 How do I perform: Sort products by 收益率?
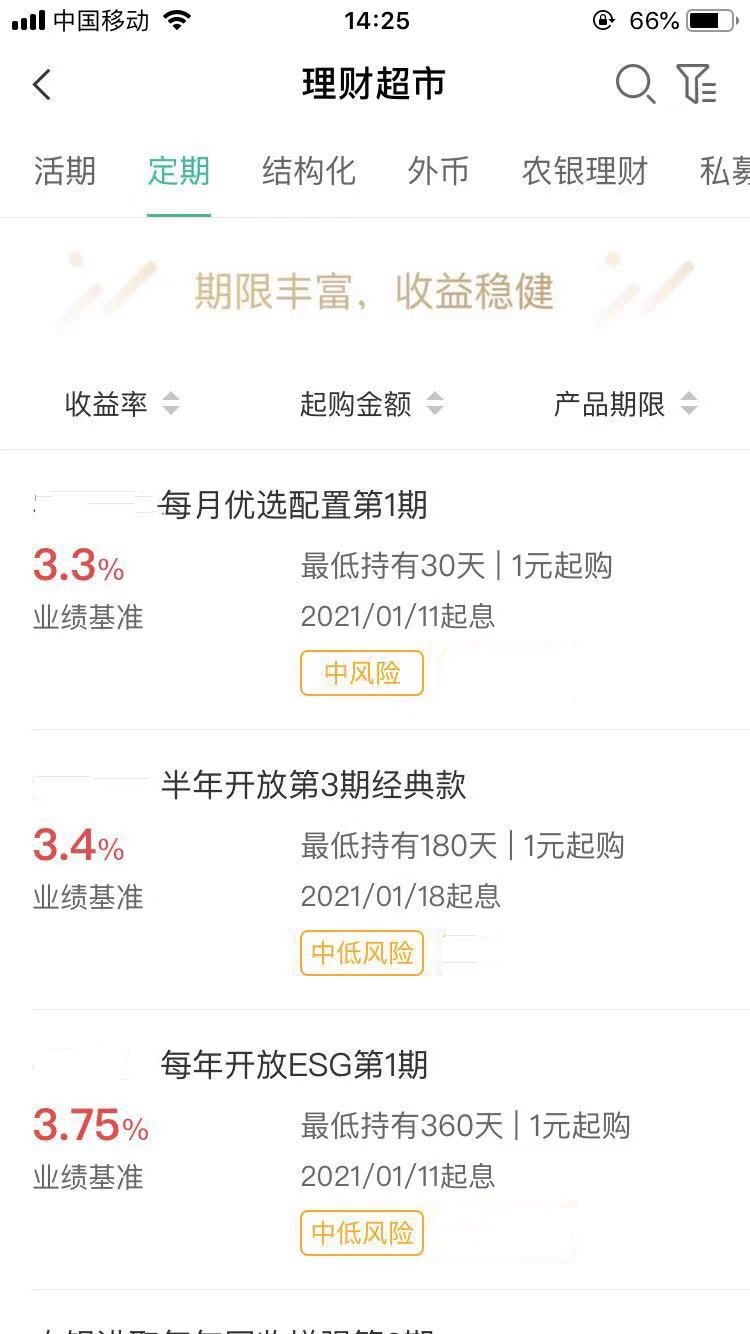pyautogui.click(x=122, y=404)
